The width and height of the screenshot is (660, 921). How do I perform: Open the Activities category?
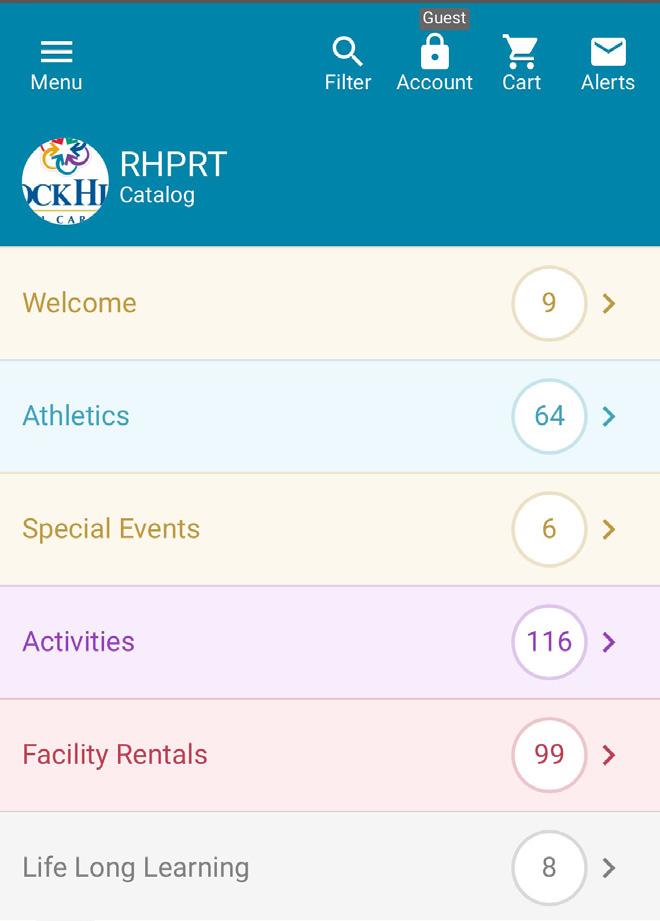tap(329, 642)
